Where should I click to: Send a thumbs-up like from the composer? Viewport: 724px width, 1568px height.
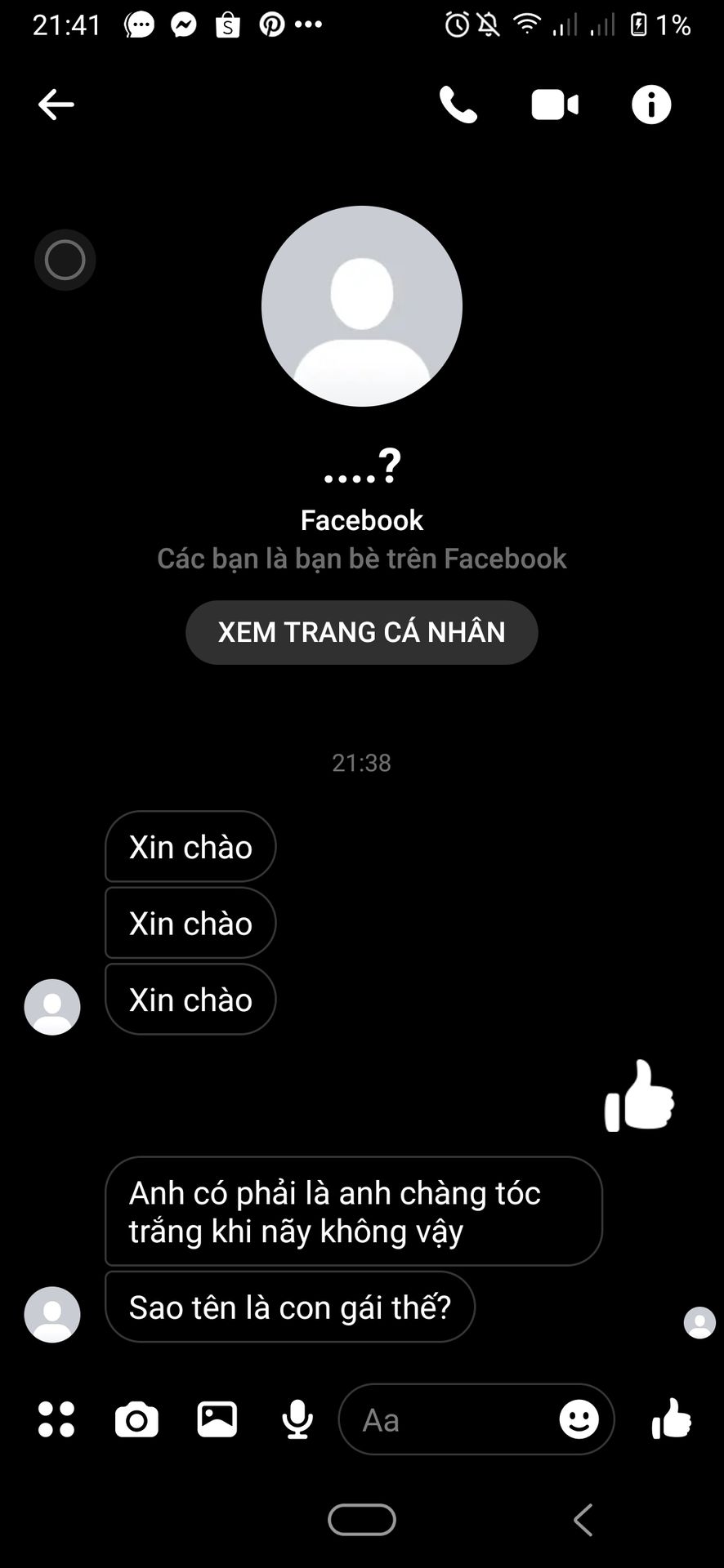(672, 1418)
